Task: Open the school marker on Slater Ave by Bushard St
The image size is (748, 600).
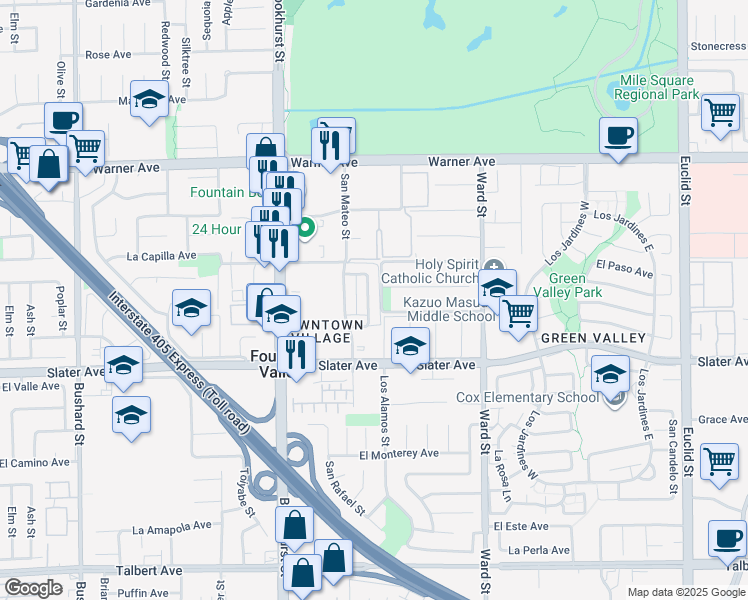Action: pyautogui.click(x=123, y=365)
